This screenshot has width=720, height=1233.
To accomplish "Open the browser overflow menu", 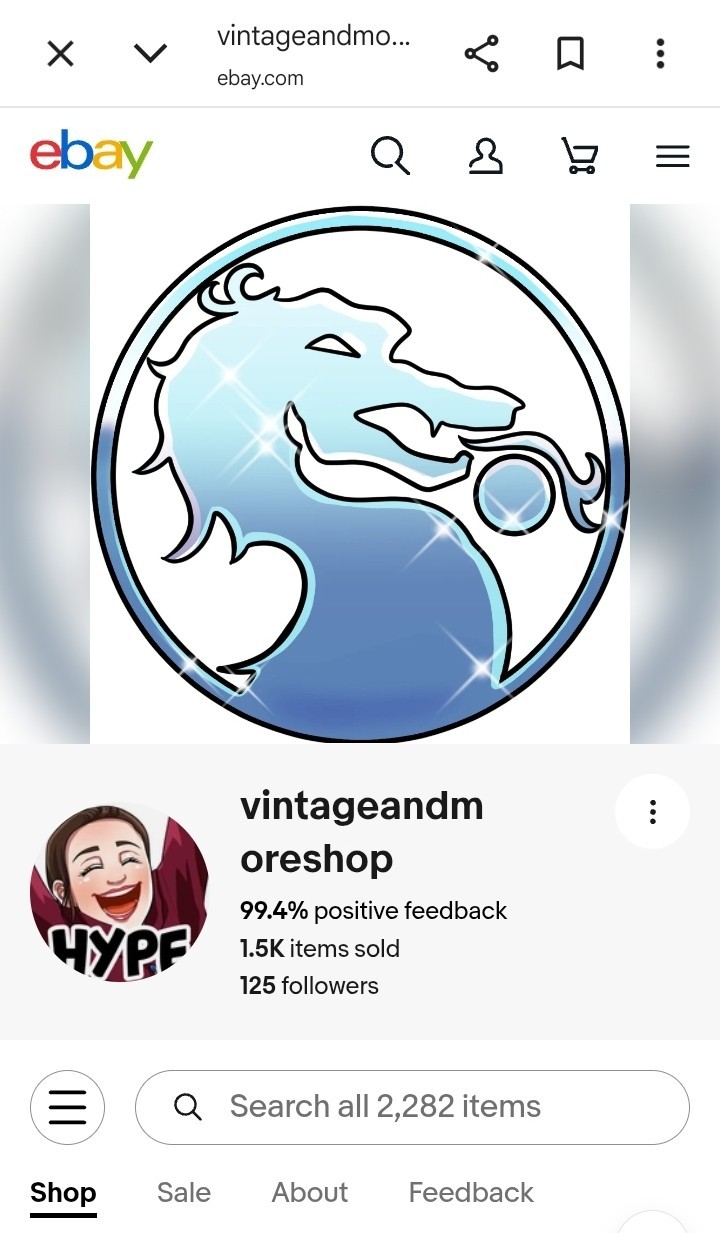I will (660, 54).
